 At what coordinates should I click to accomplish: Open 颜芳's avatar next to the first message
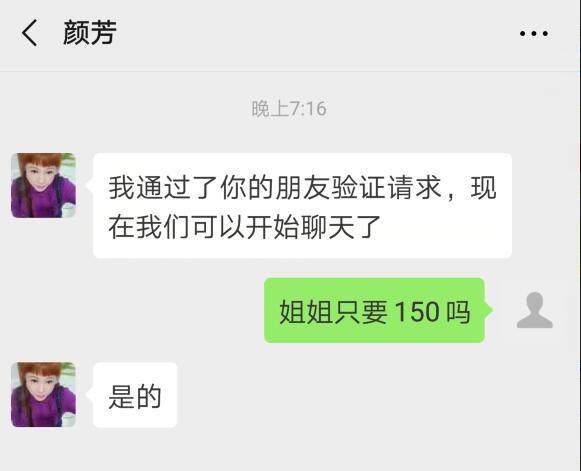(43, 185)
